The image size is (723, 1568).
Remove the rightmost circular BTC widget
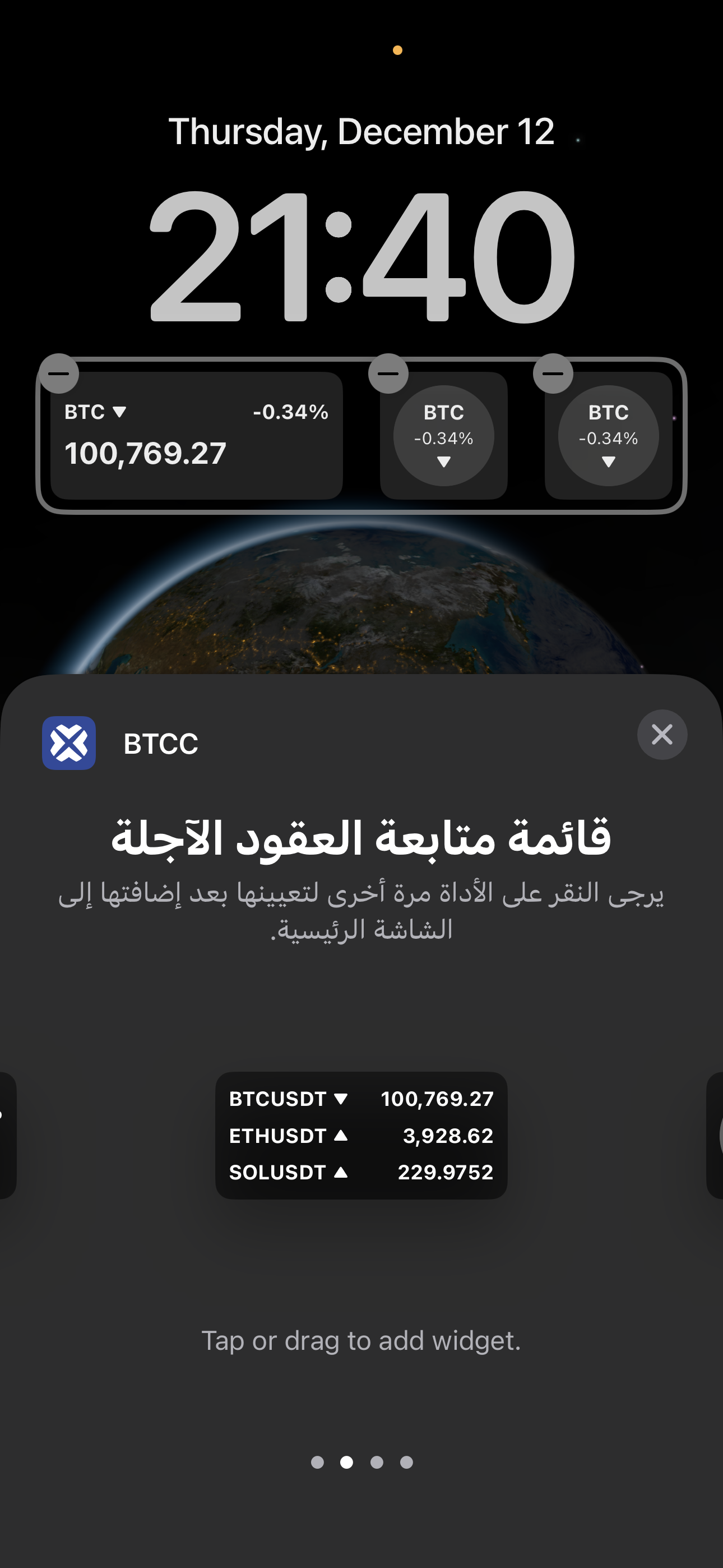click(x=553, y=373)
